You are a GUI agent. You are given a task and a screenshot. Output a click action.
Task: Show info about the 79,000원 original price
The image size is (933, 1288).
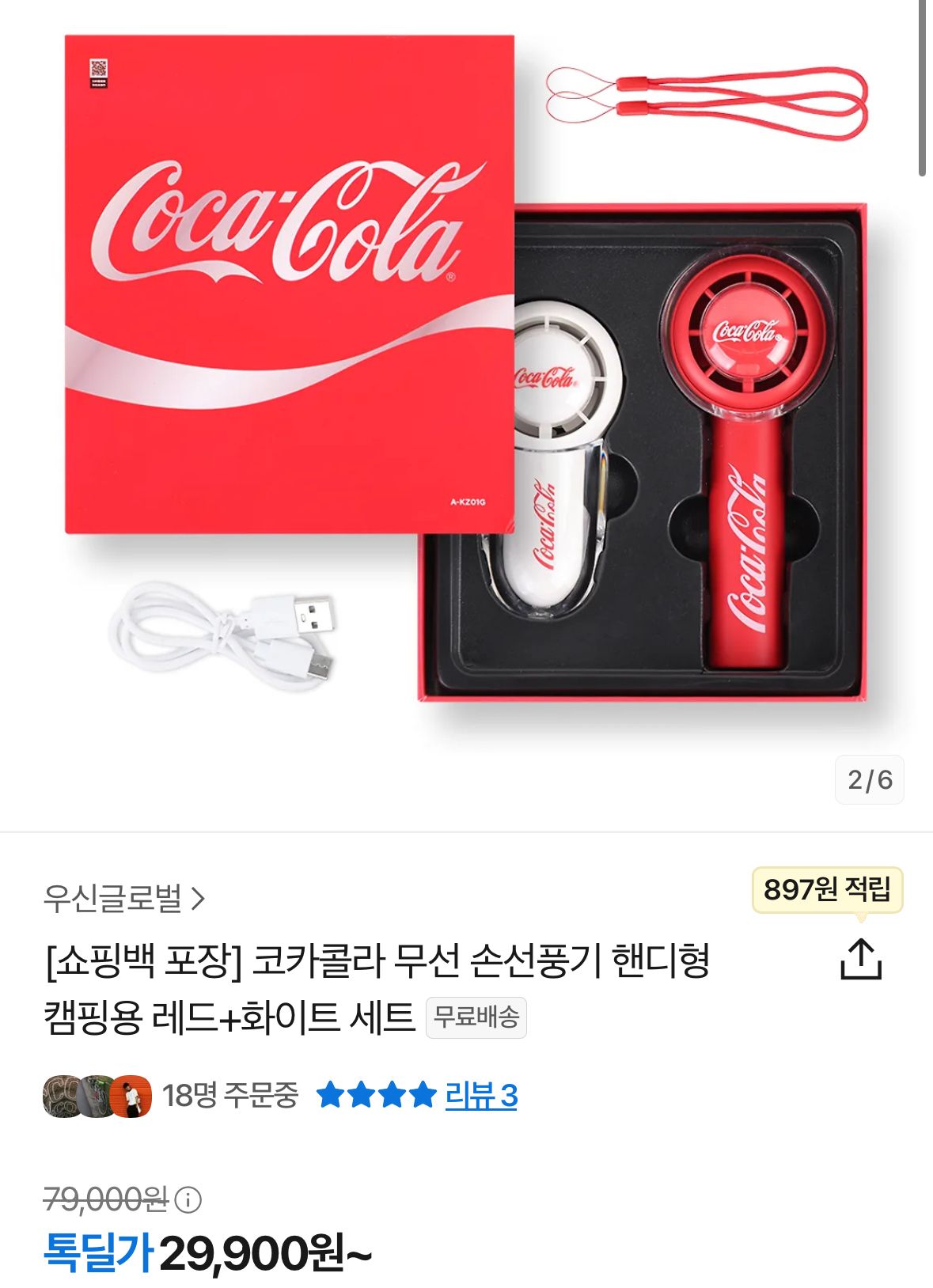click(x=188, y=1200)
